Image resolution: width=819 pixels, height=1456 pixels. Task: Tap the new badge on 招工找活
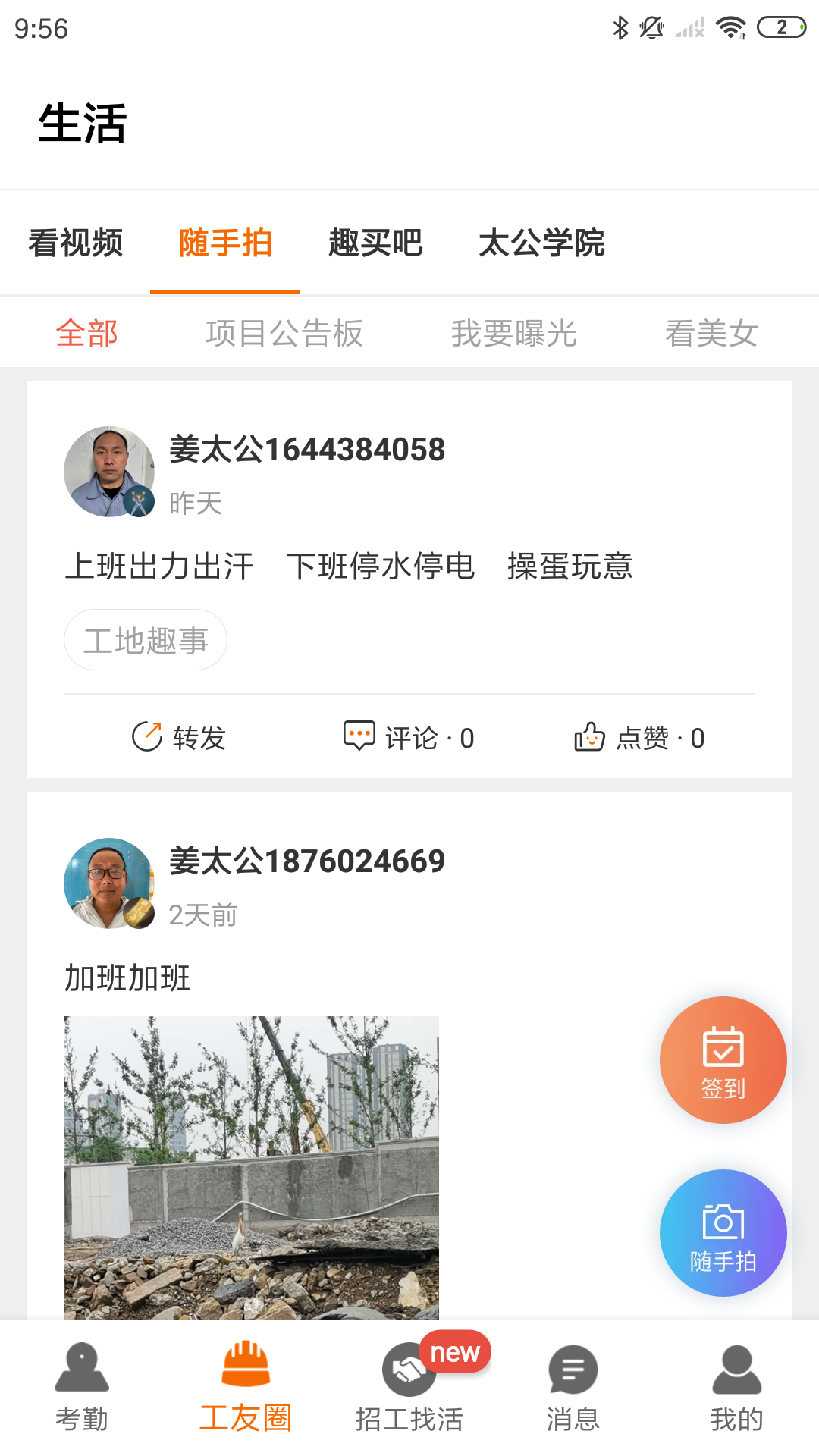click(x=455, y=1351)
